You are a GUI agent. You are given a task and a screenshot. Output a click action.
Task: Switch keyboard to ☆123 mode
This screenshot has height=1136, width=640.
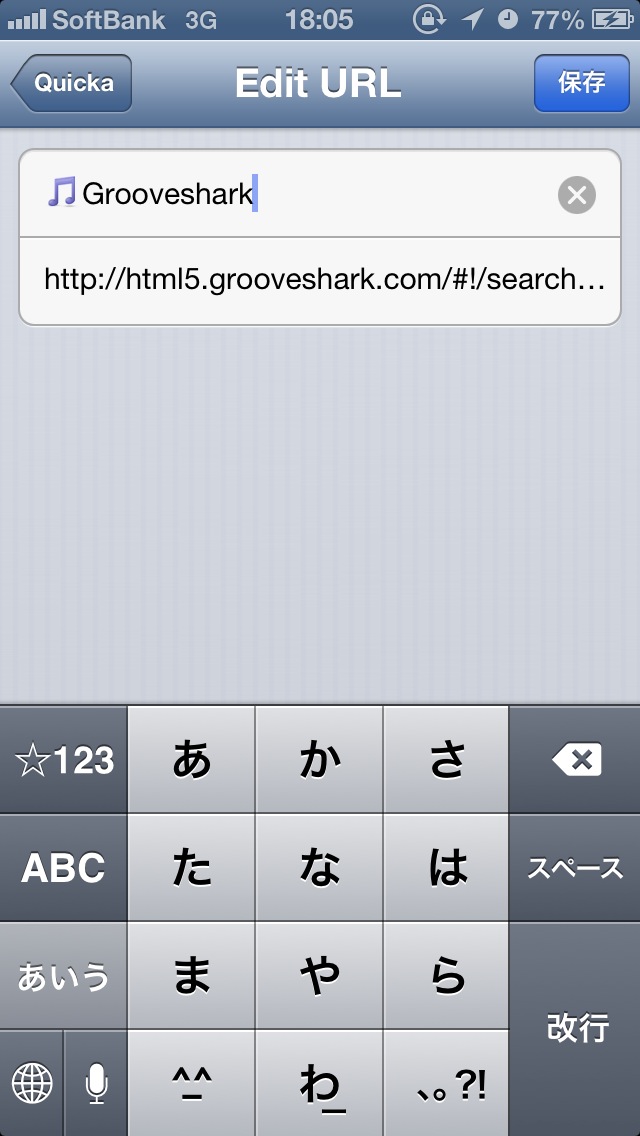pos(63,761)
